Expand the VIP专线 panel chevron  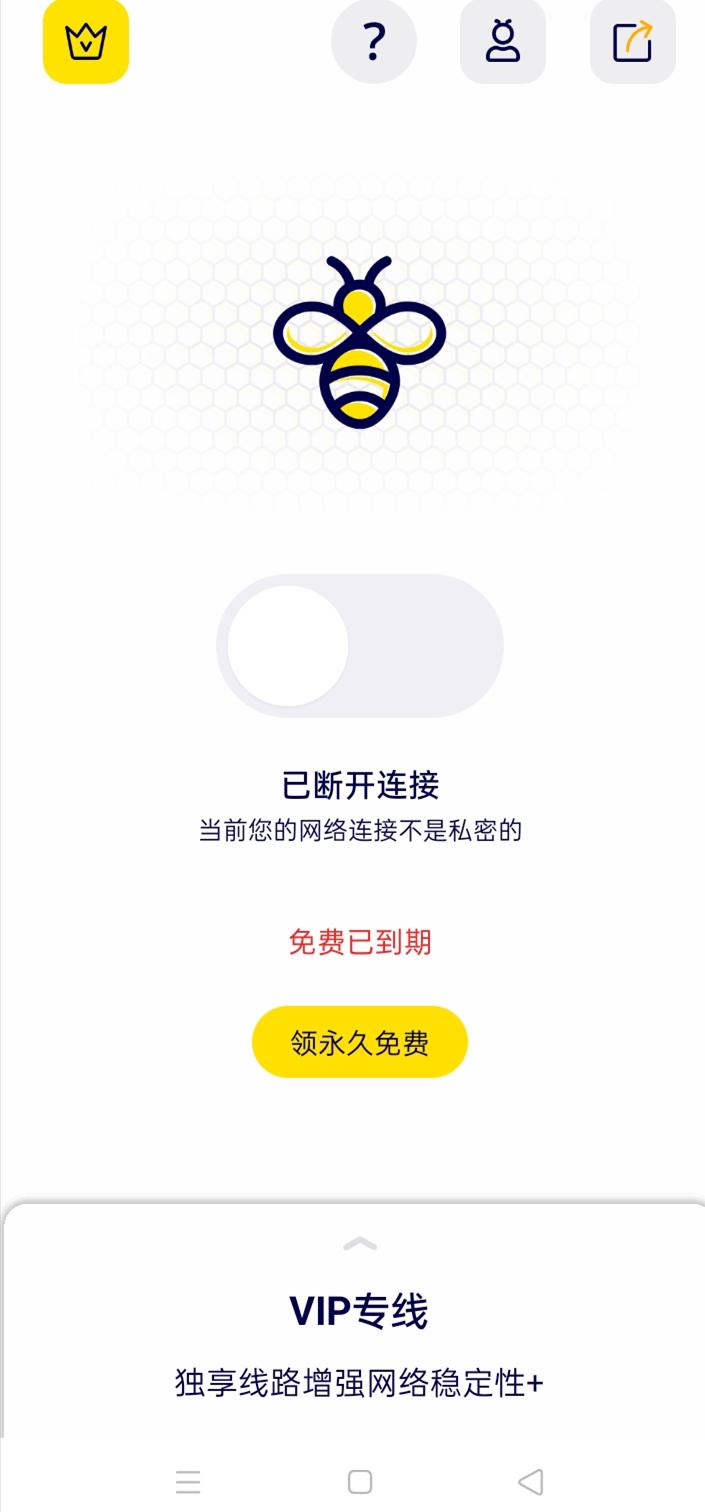point(360,1243)
